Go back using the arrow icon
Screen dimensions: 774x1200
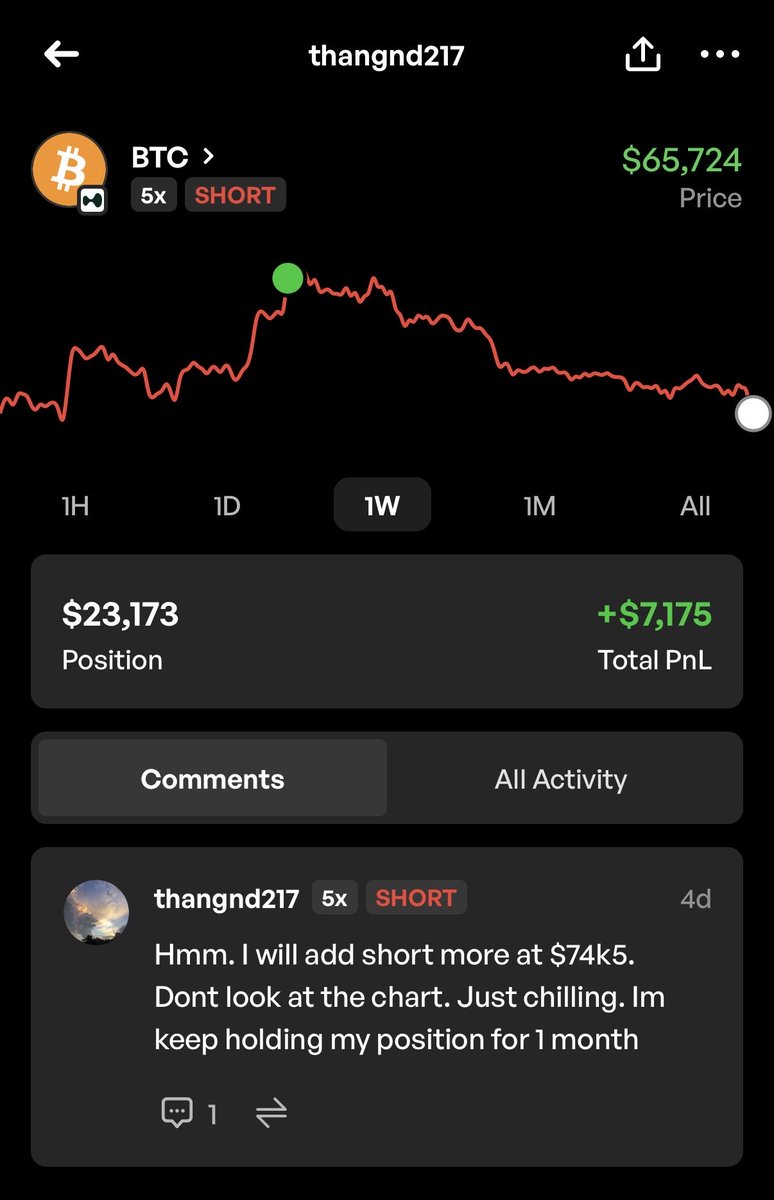click(x=62, y=55)
